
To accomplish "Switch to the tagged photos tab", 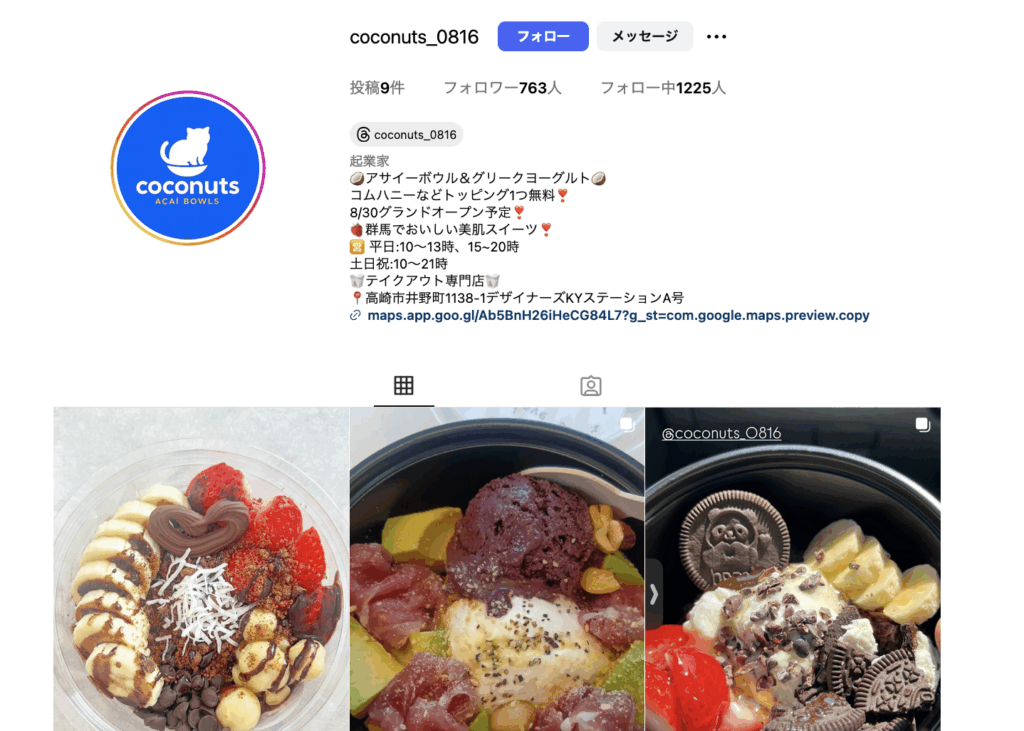I will 591,386.
